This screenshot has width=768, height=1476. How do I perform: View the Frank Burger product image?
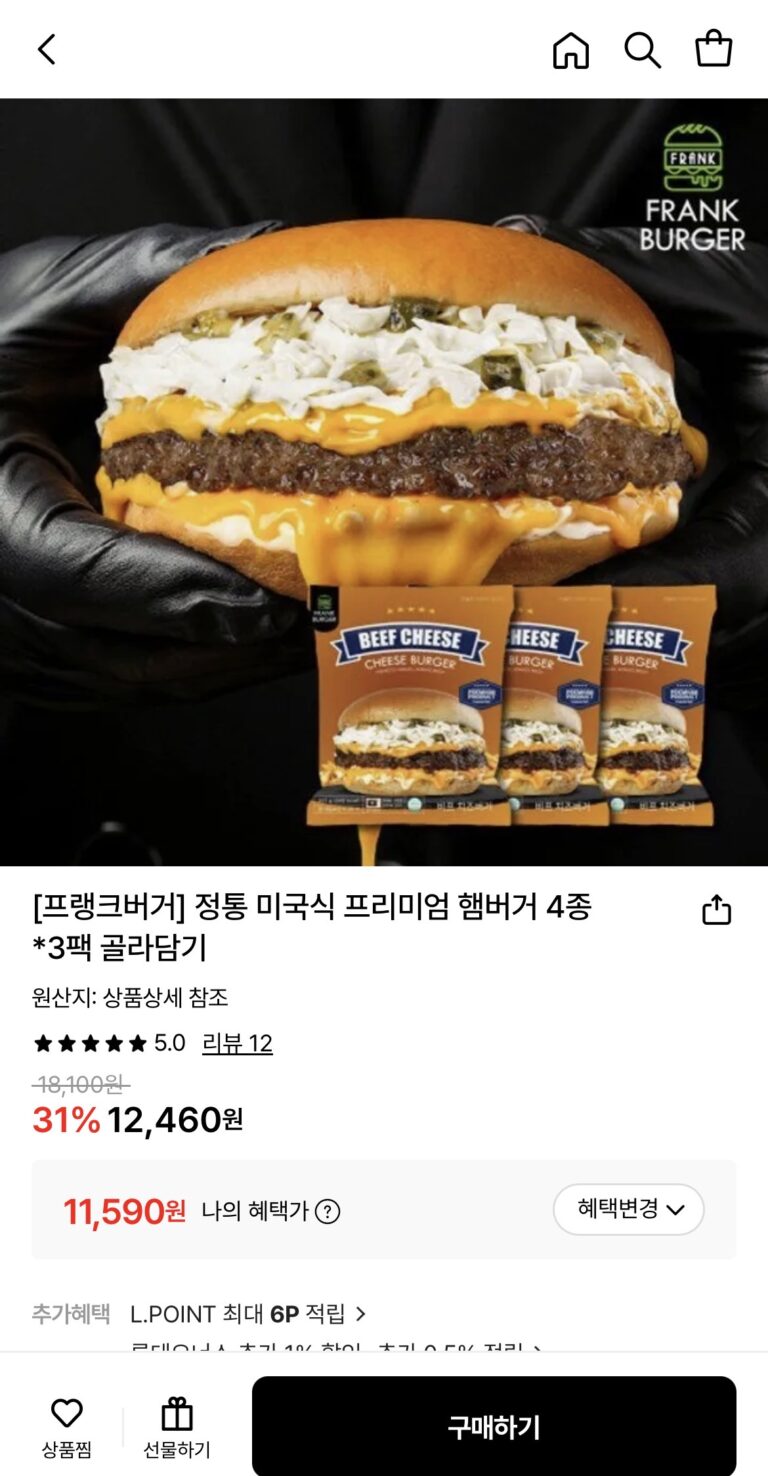coord(384,481)
